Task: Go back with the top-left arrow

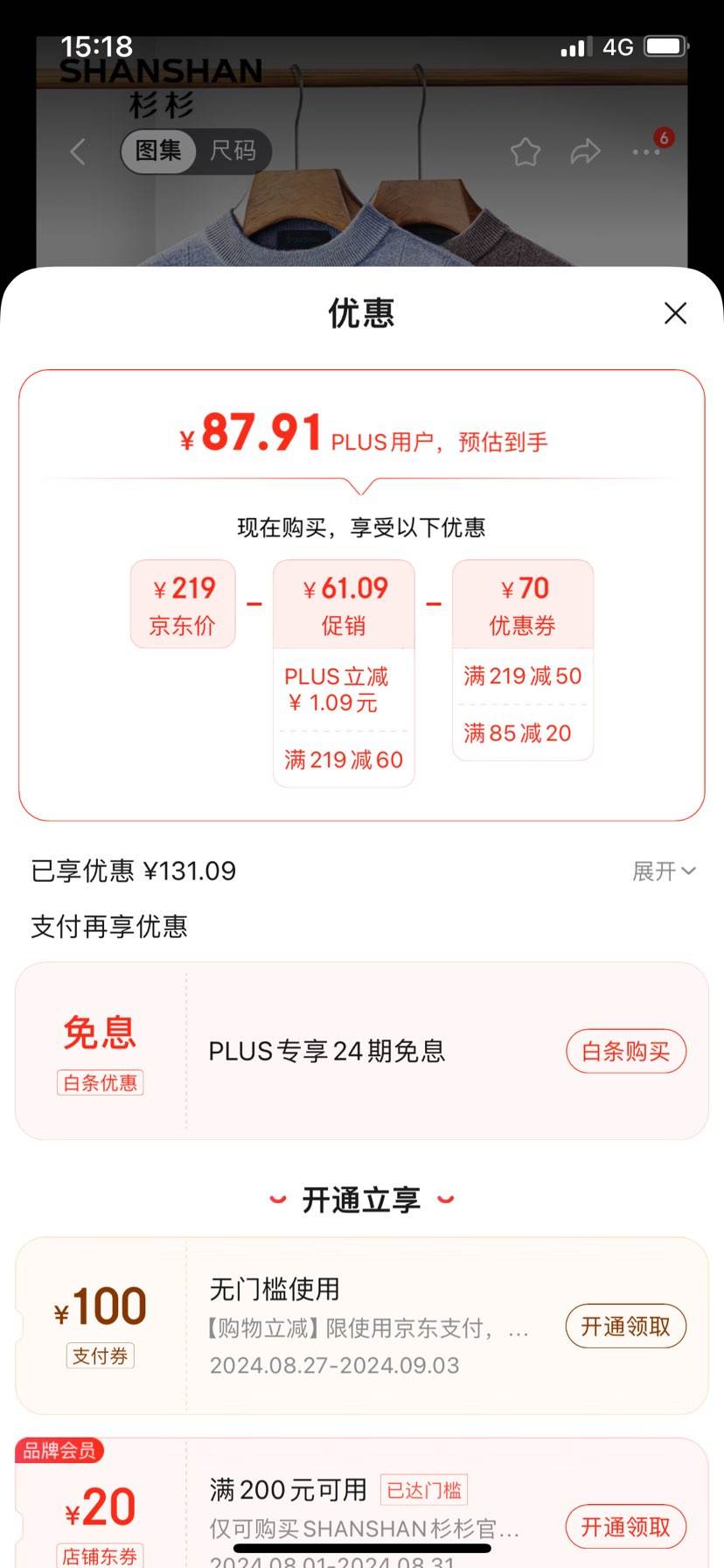Action: tap(78, 151)
